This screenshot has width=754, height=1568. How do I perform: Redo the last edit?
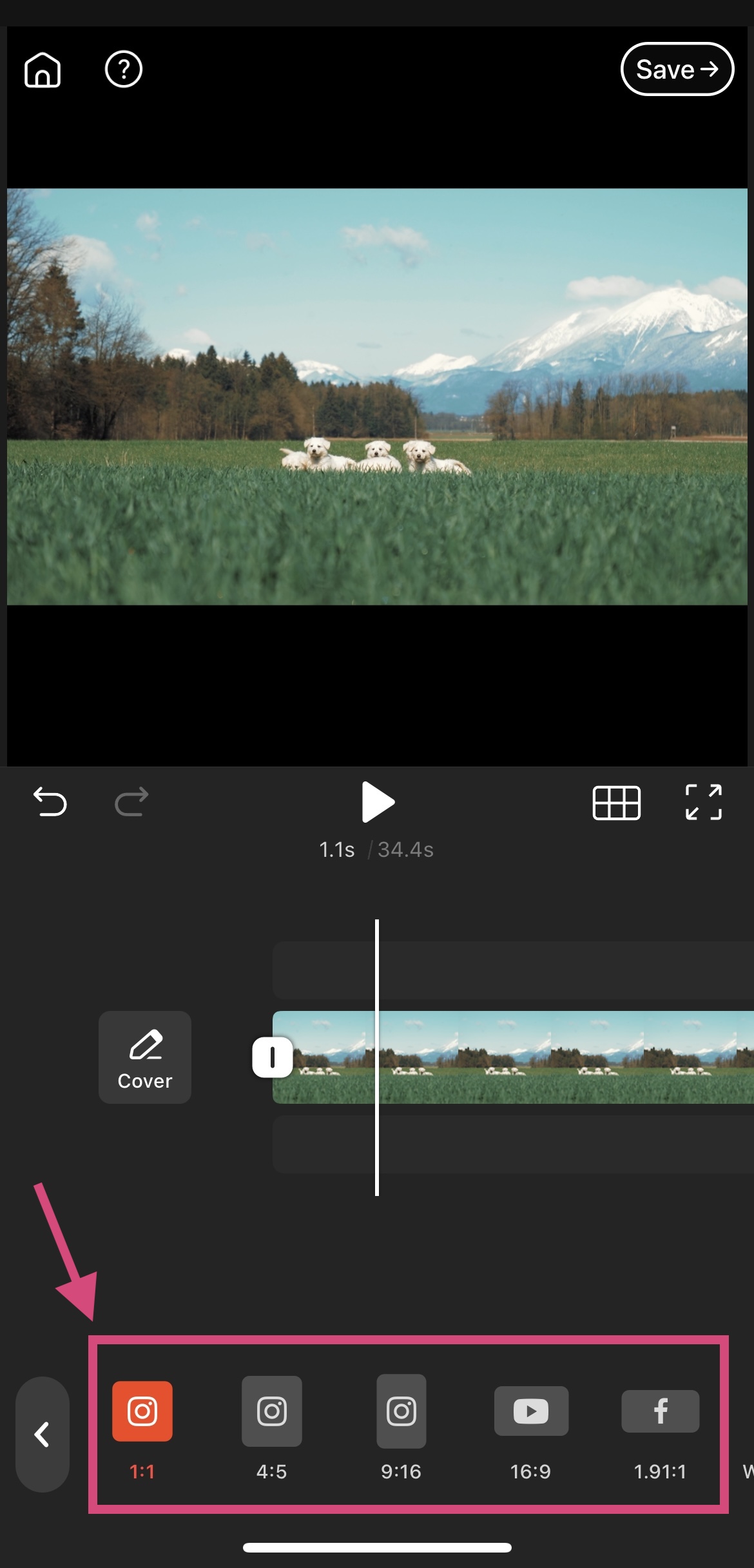tap(131, 802)
